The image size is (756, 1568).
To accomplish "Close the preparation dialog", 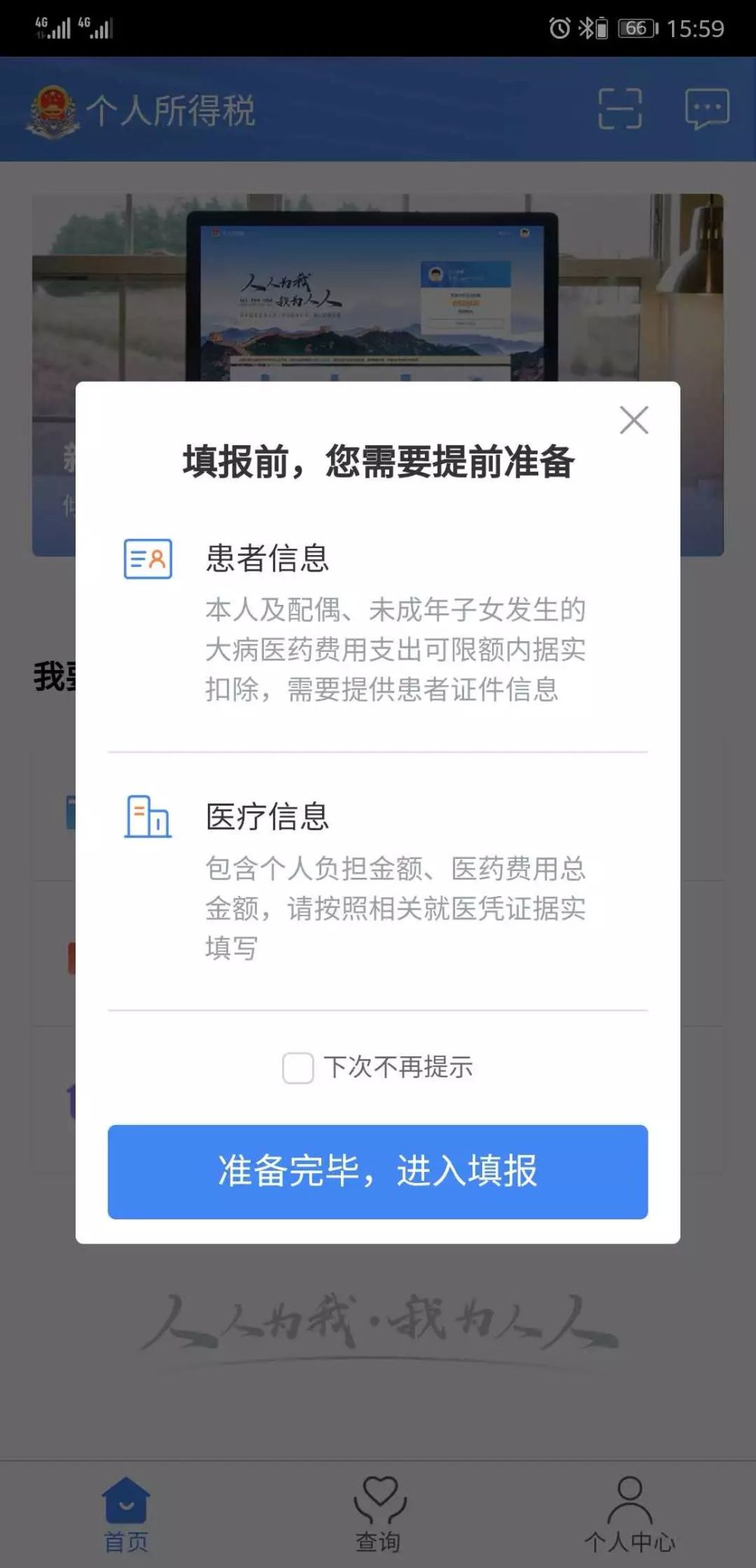I will point(634,420).
